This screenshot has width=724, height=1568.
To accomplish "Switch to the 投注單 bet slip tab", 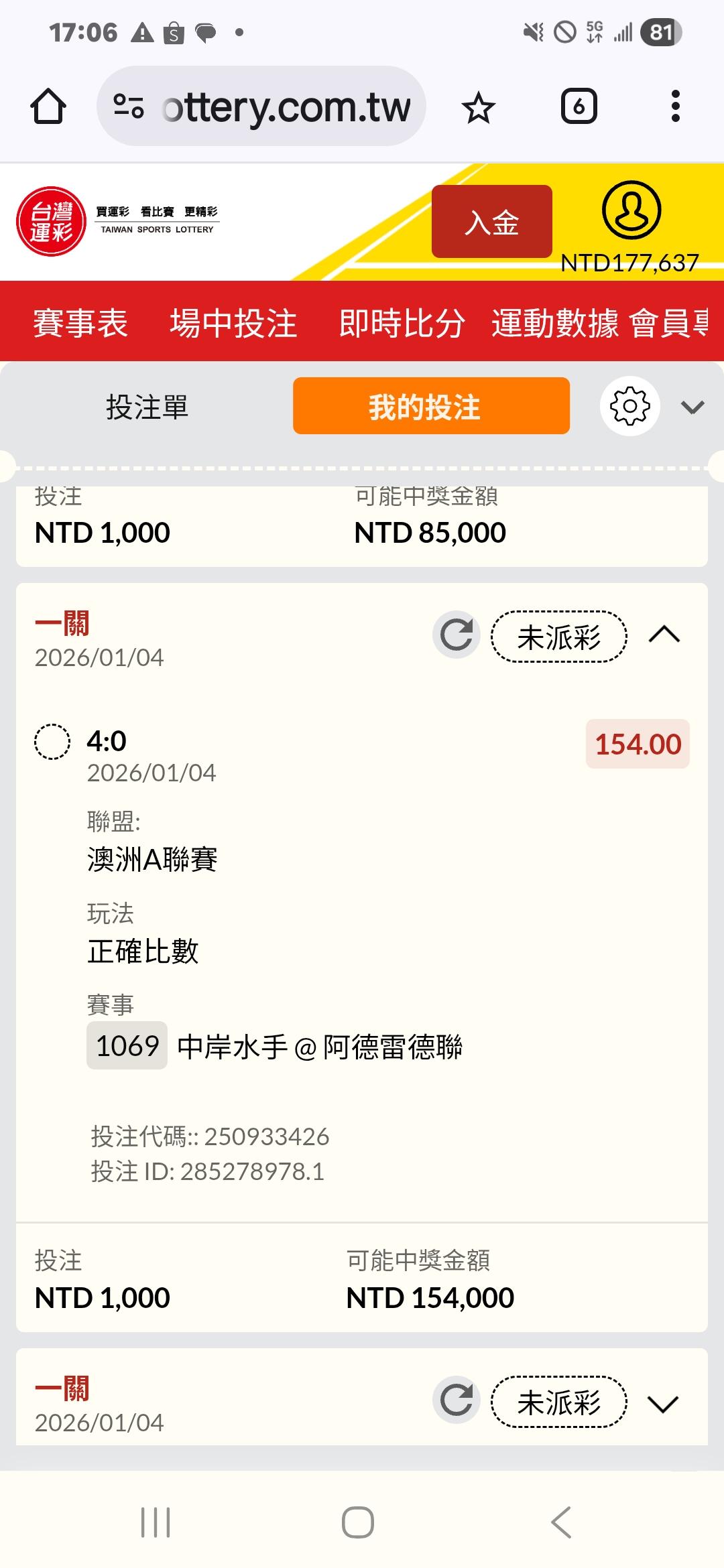I will tap(147, 407).
